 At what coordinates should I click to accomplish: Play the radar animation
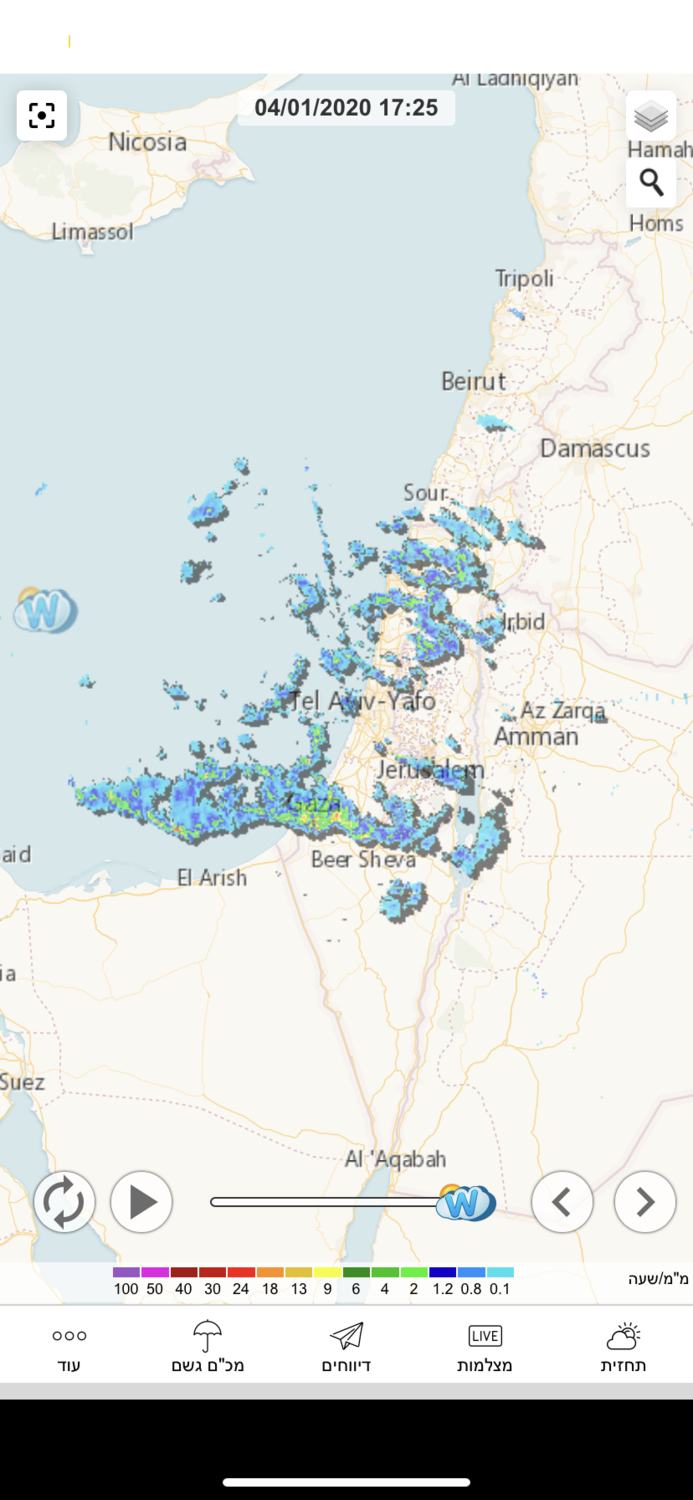click(141, 1202)
